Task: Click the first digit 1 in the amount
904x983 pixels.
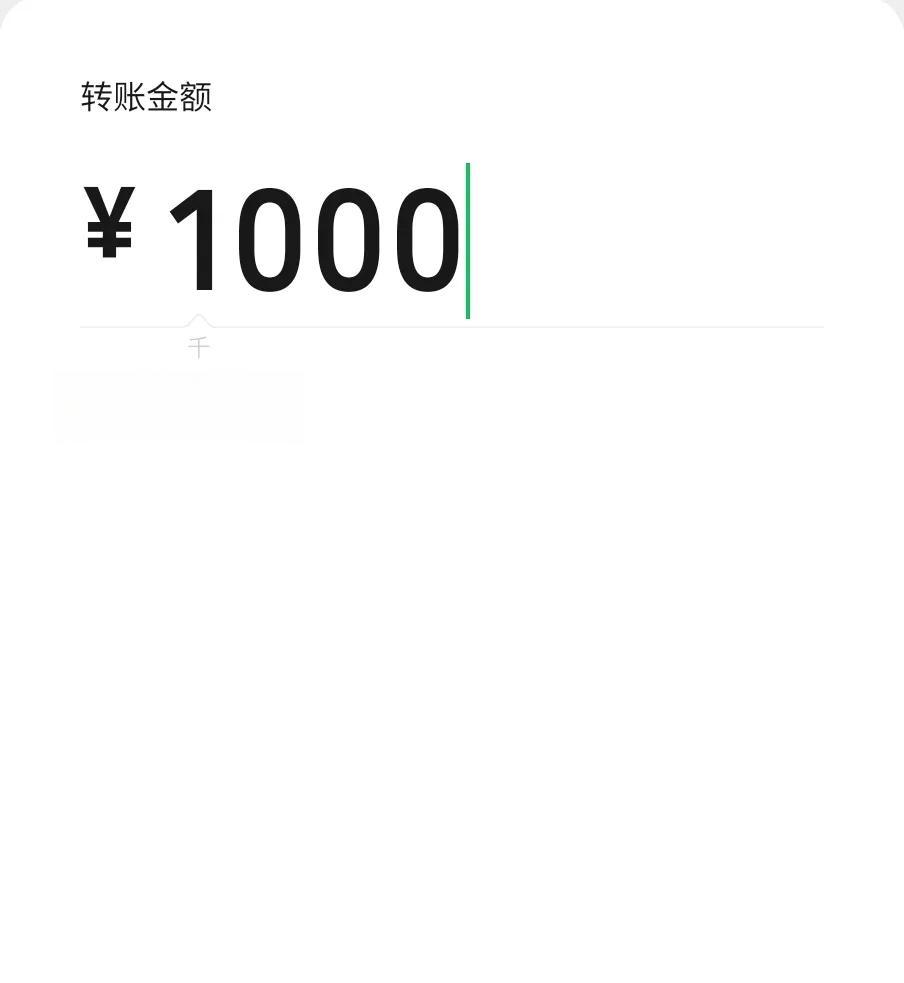Action: 195,240
